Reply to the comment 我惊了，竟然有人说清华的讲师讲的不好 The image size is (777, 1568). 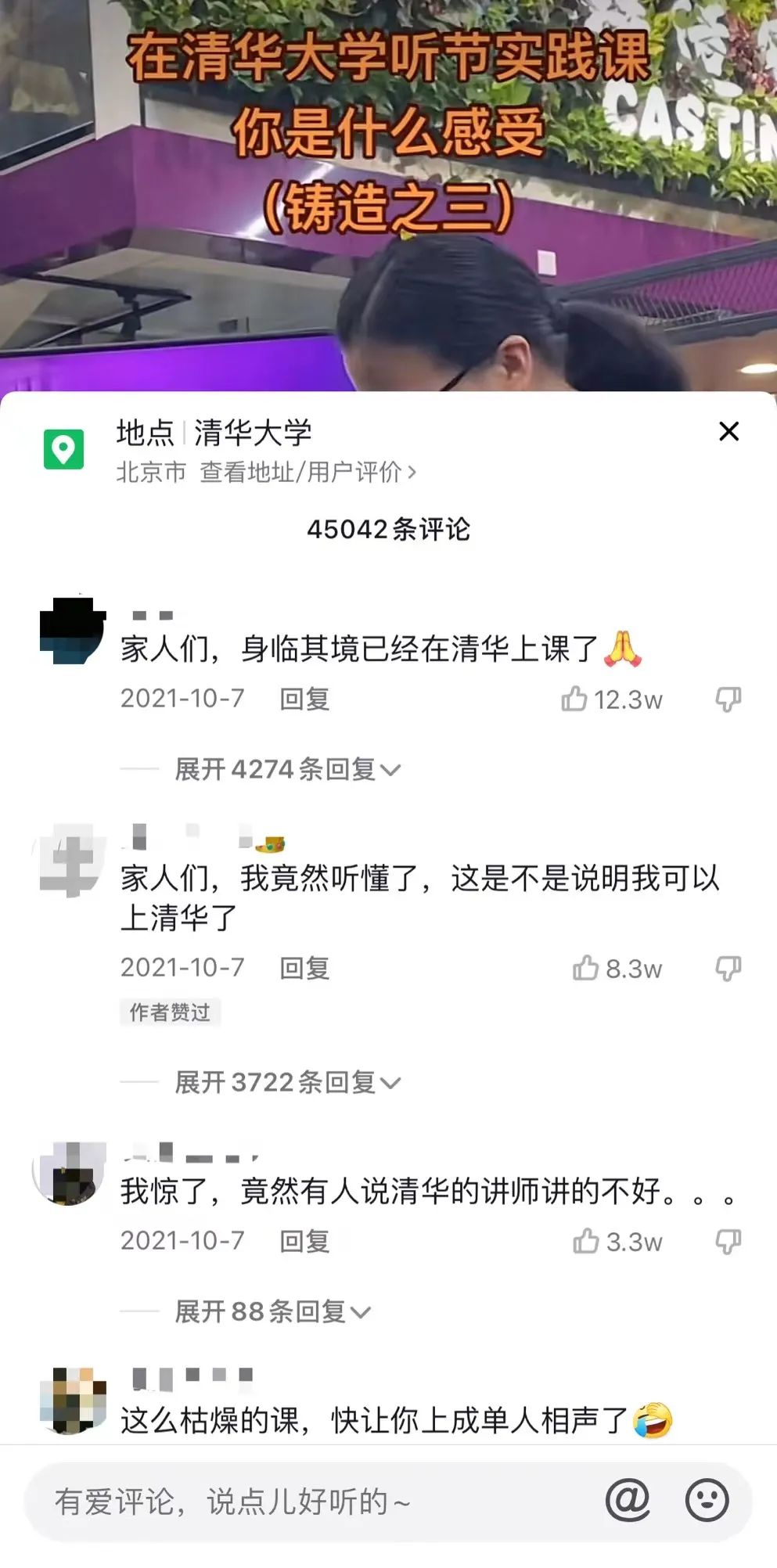pos(304,1242)
